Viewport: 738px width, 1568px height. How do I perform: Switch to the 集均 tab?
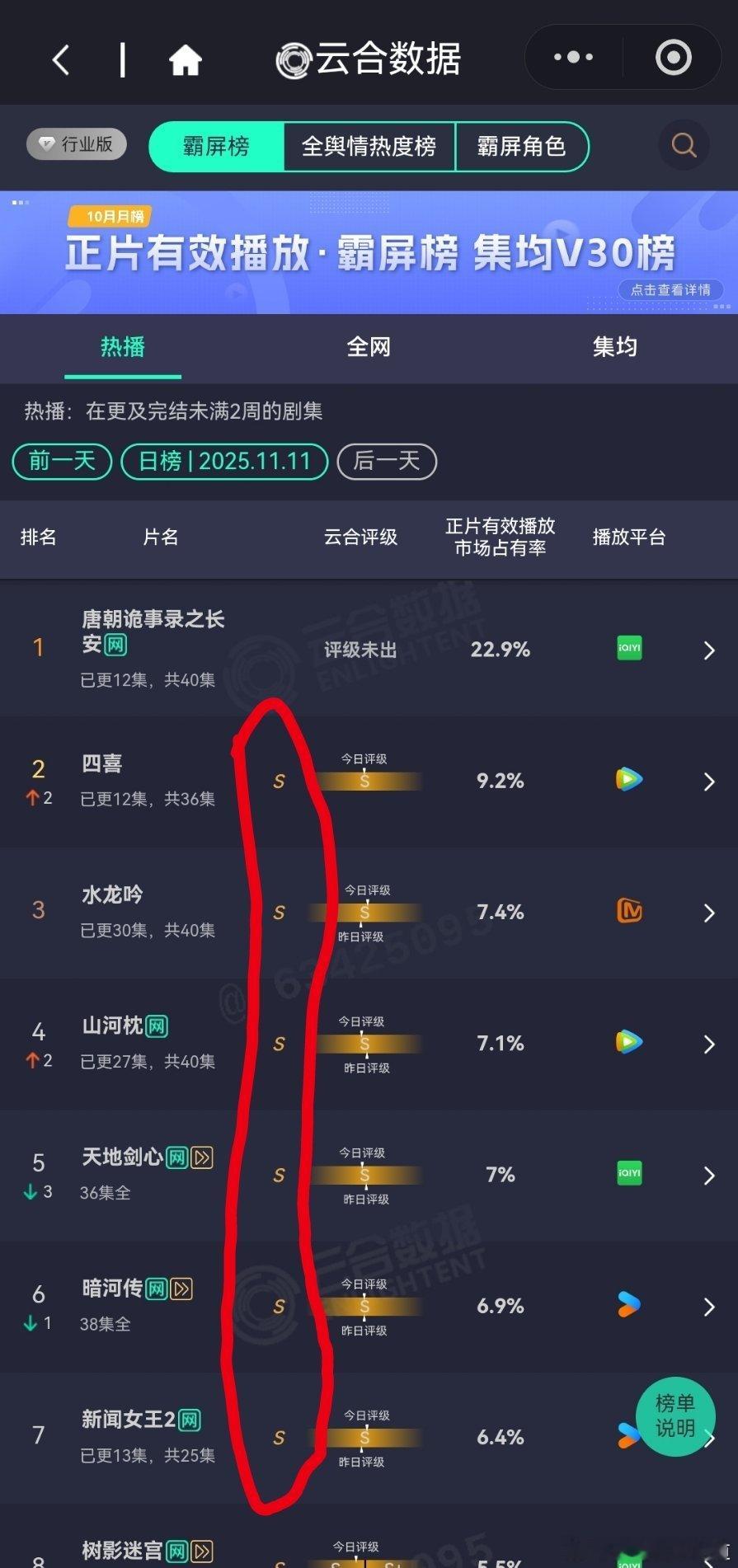pos(613,347)
